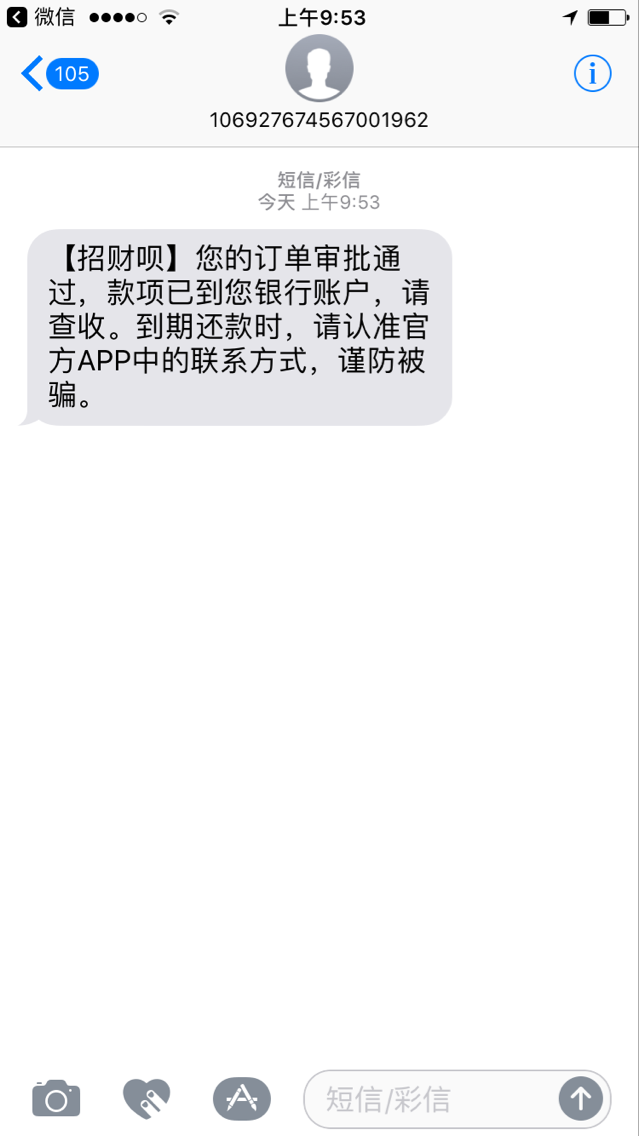Open the camera to attach a photo
639x1136 pixels.
click(x=56, y=1099)
